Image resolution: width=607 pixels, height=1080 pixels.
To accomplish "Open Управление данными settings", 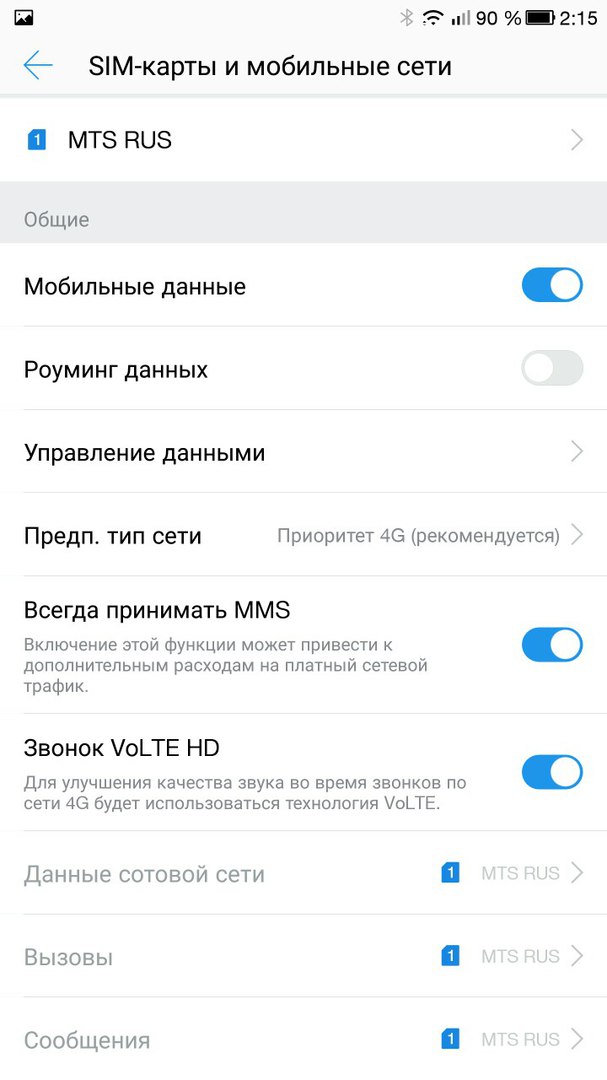I will click(x=303, y=453).
